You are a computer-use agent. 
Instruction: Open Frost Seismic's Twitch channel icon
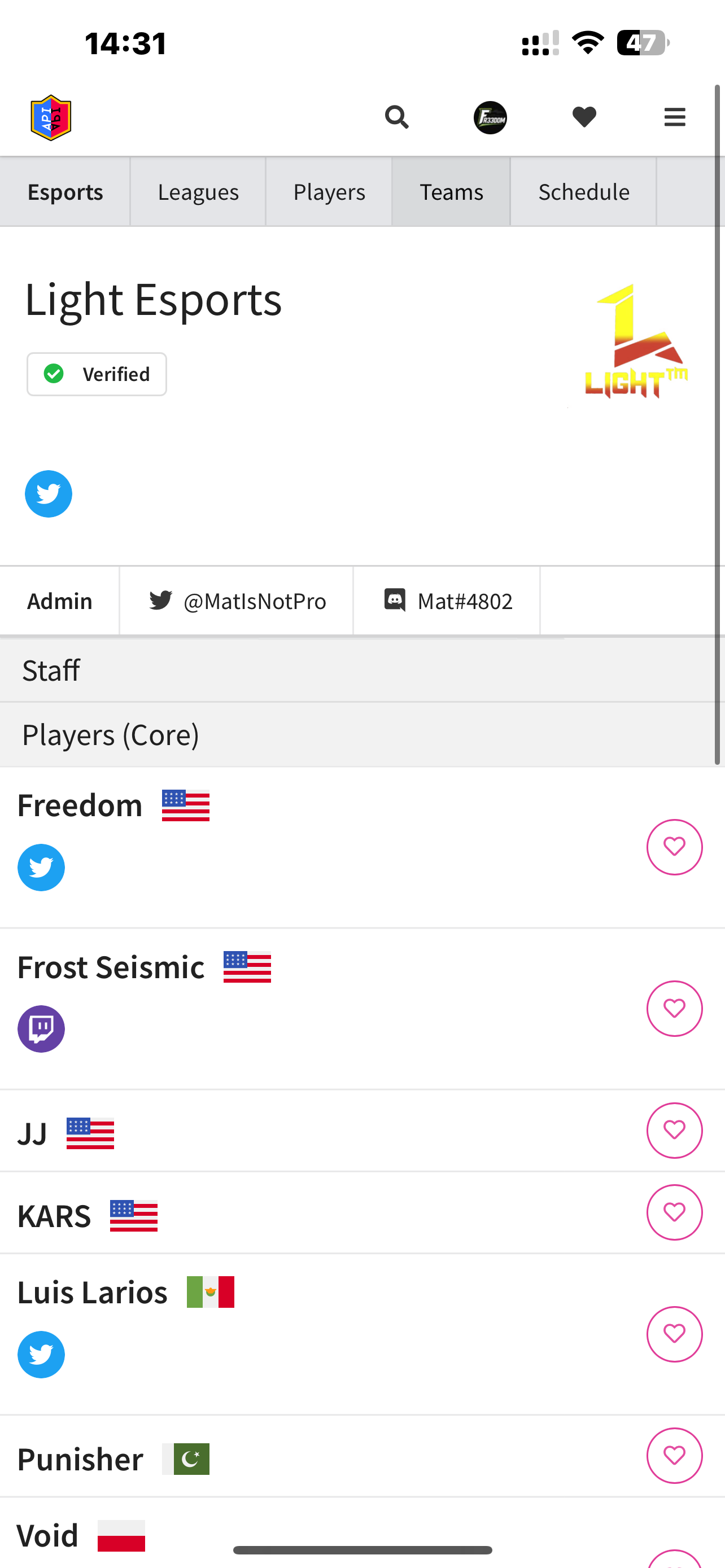point(41,1029)
